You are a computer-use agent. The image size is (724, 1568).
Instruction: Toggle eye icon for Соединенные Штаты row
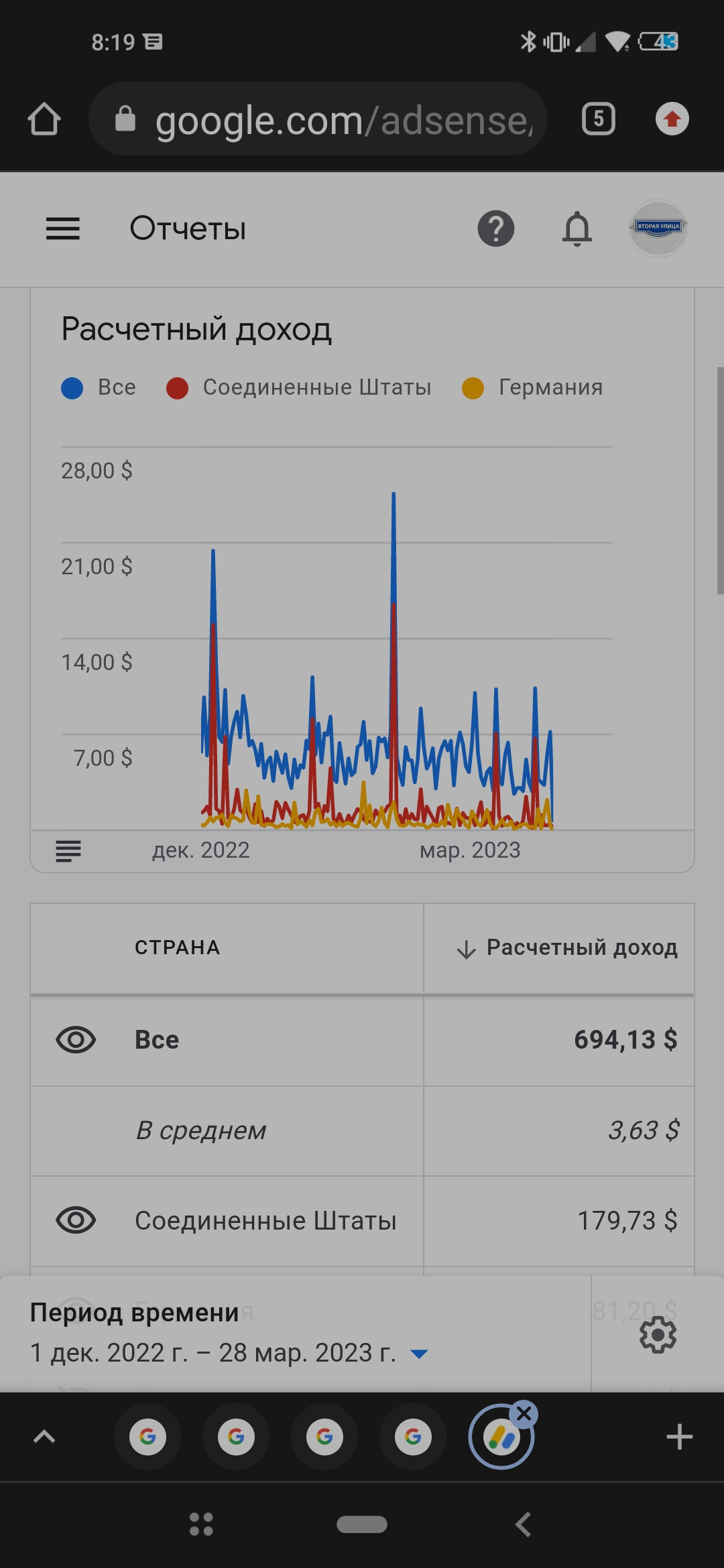pos(76,1220)
